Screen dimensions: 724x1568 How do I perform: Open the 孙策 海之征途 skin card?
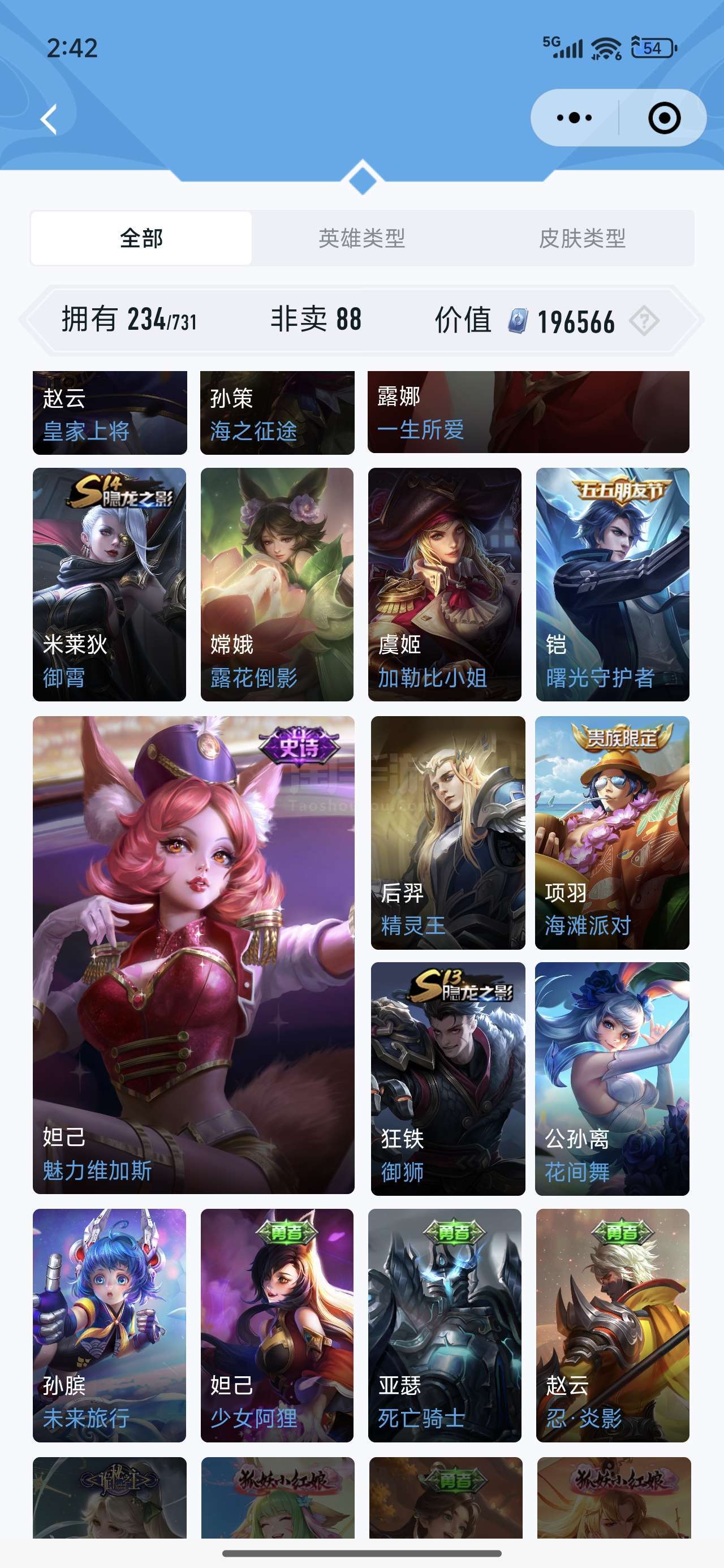pyautogui.click(x=277, y=413)
